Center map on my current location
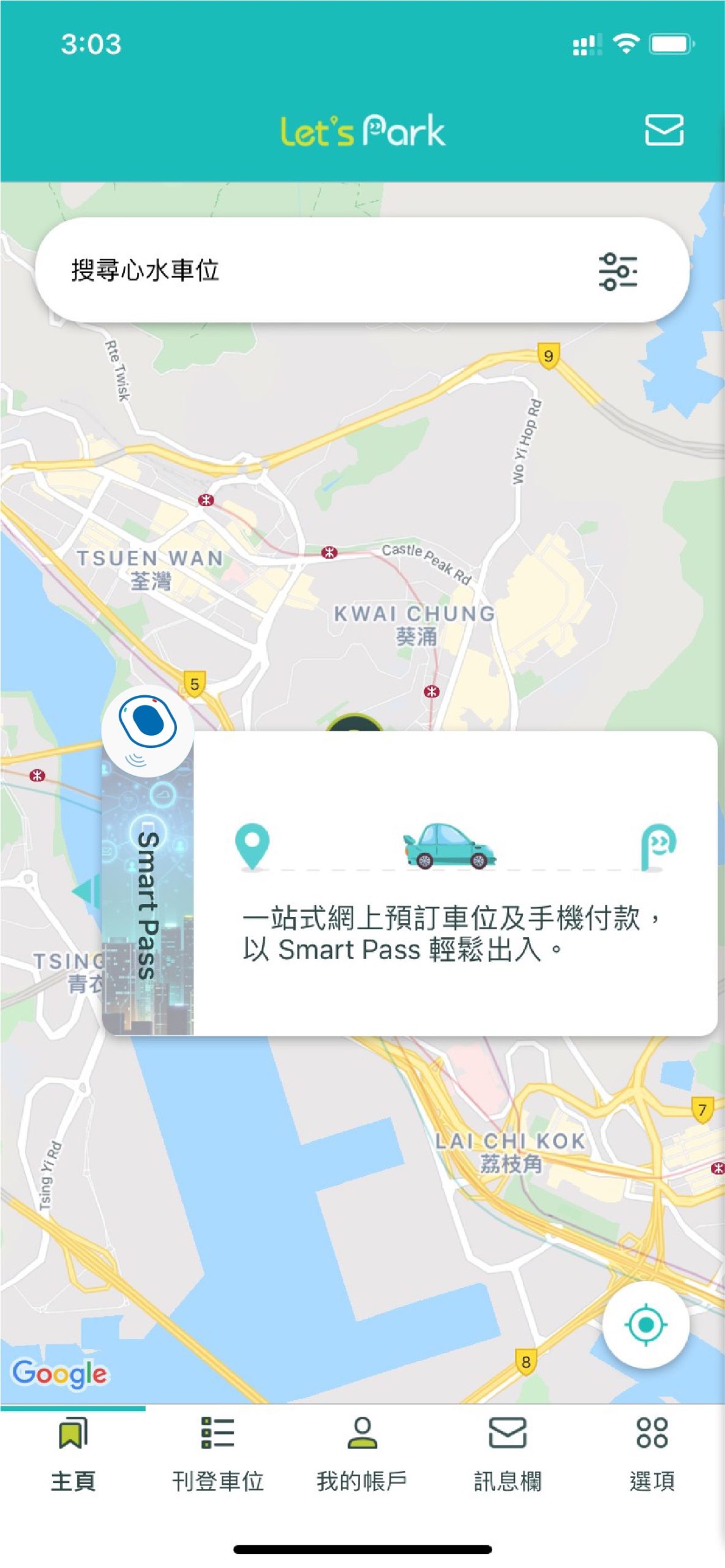Viewport: 725px width, 1568px height. 645,1325
